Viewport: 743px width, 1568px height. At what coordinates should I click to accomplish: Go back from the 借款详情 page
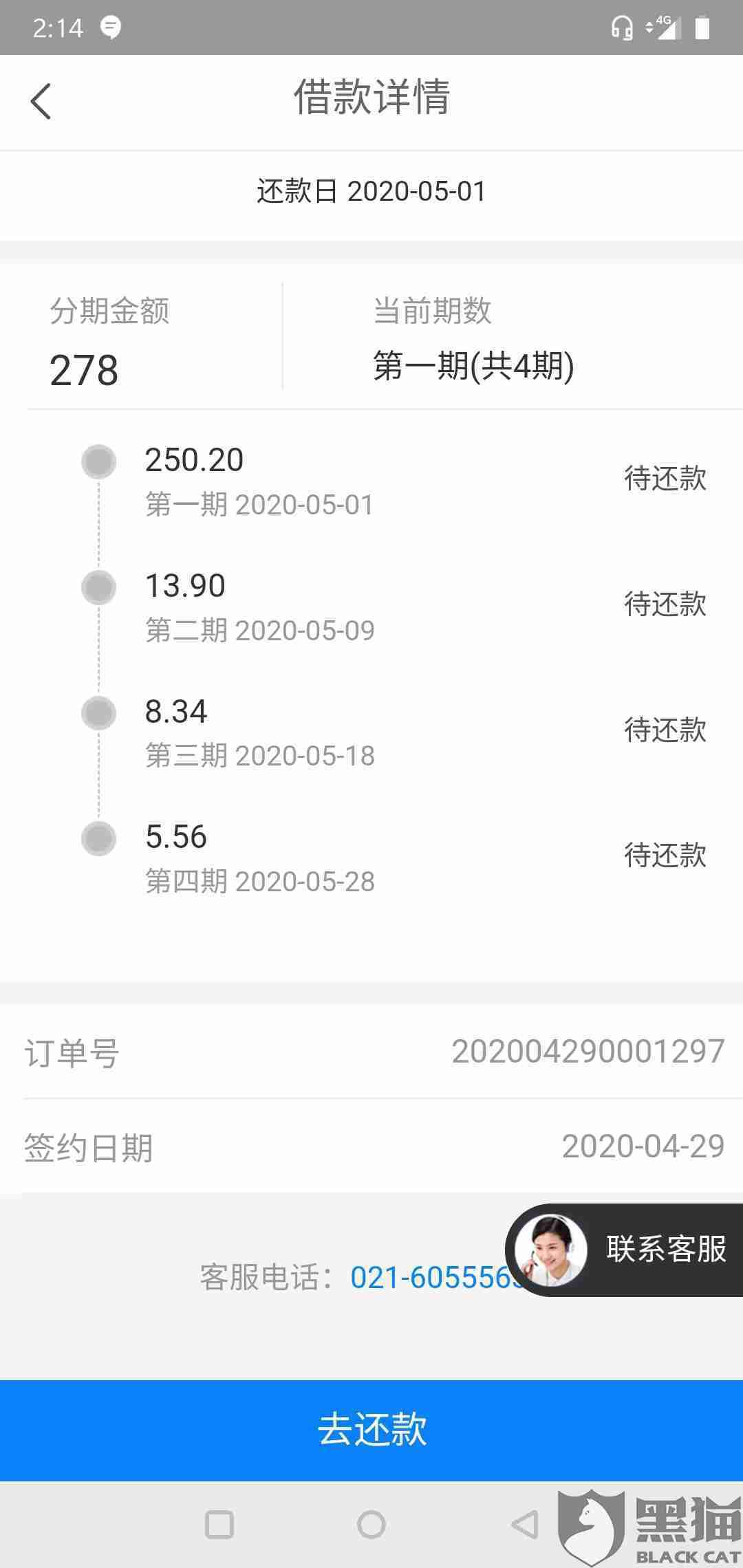pos(41,101)
